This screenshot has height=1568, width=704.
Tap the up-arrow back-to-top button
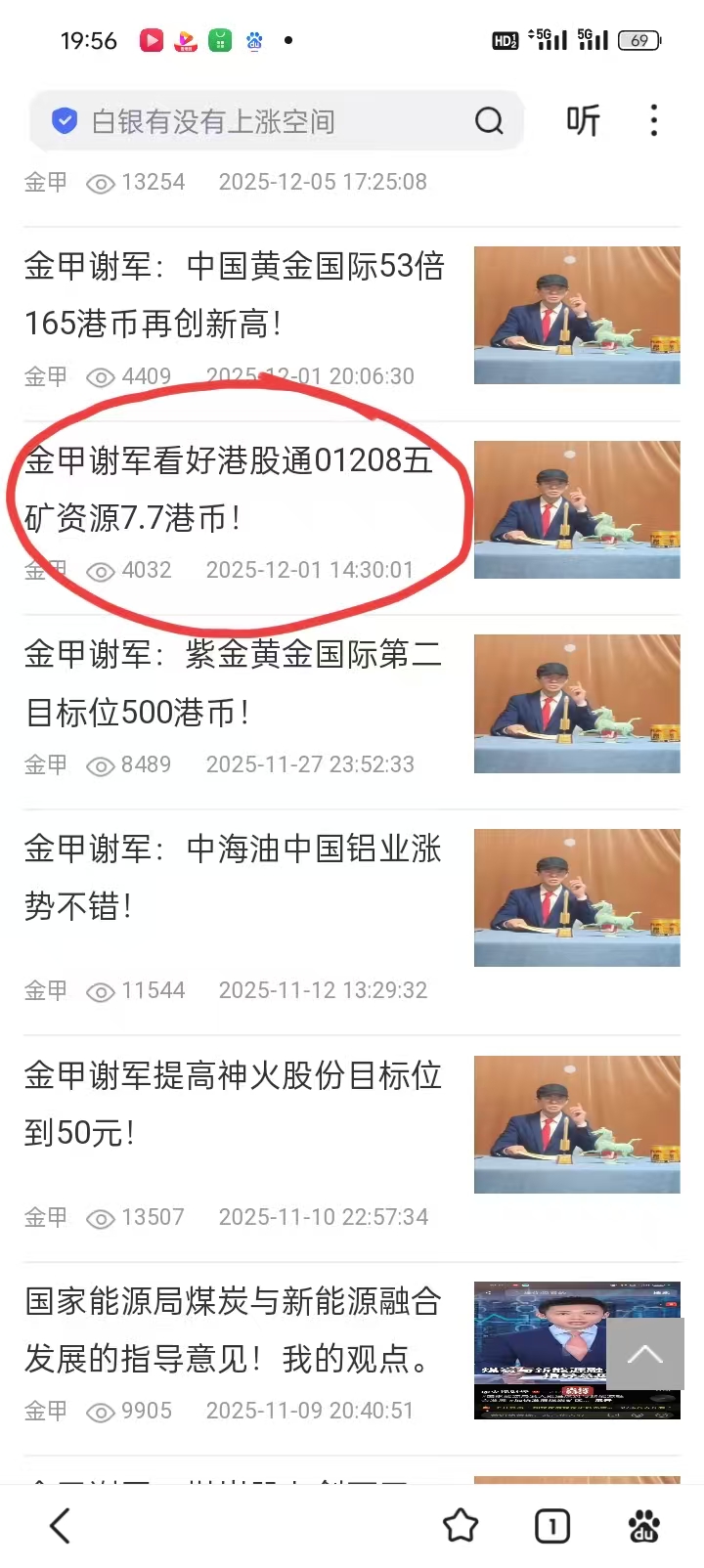644,1354
